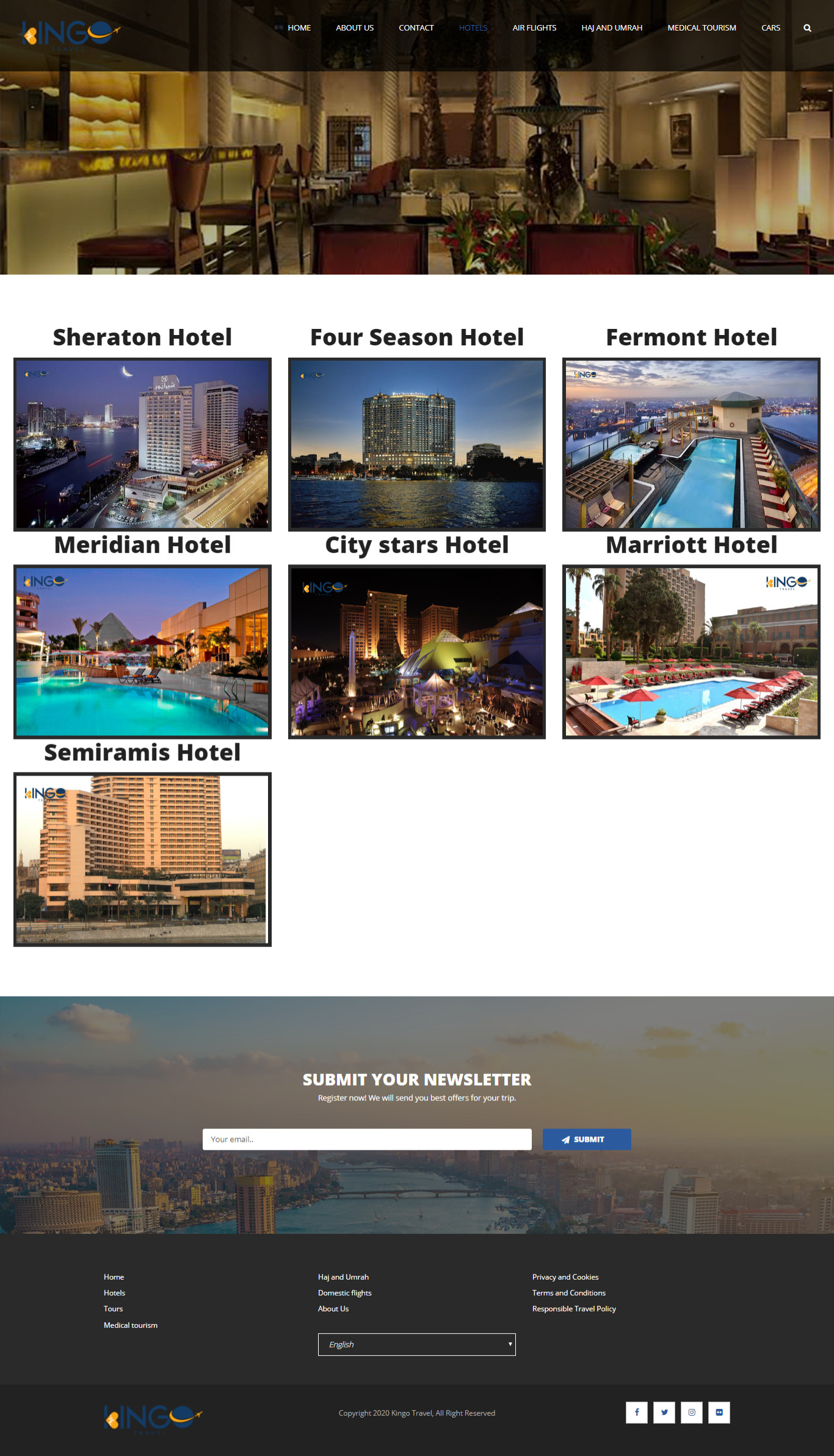Viewport: 834px width, 1456px height.
Task: Select Air Flights in navigation
Action: 534,28
